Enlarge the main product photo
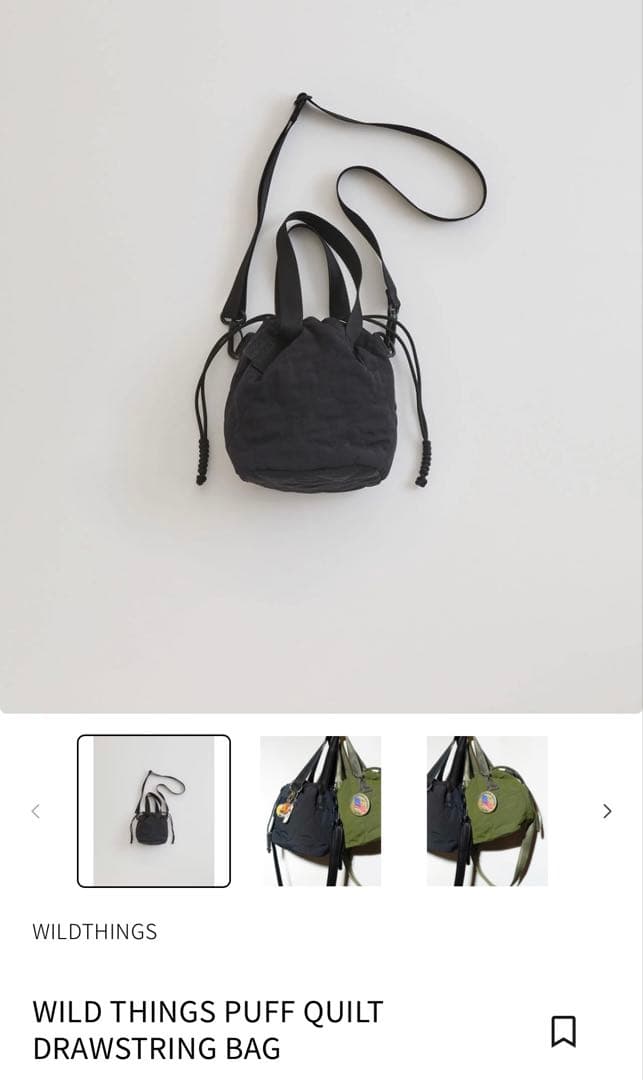Image resolution: width=643 pixels, height=1080 pixels. tap(321, 356)
